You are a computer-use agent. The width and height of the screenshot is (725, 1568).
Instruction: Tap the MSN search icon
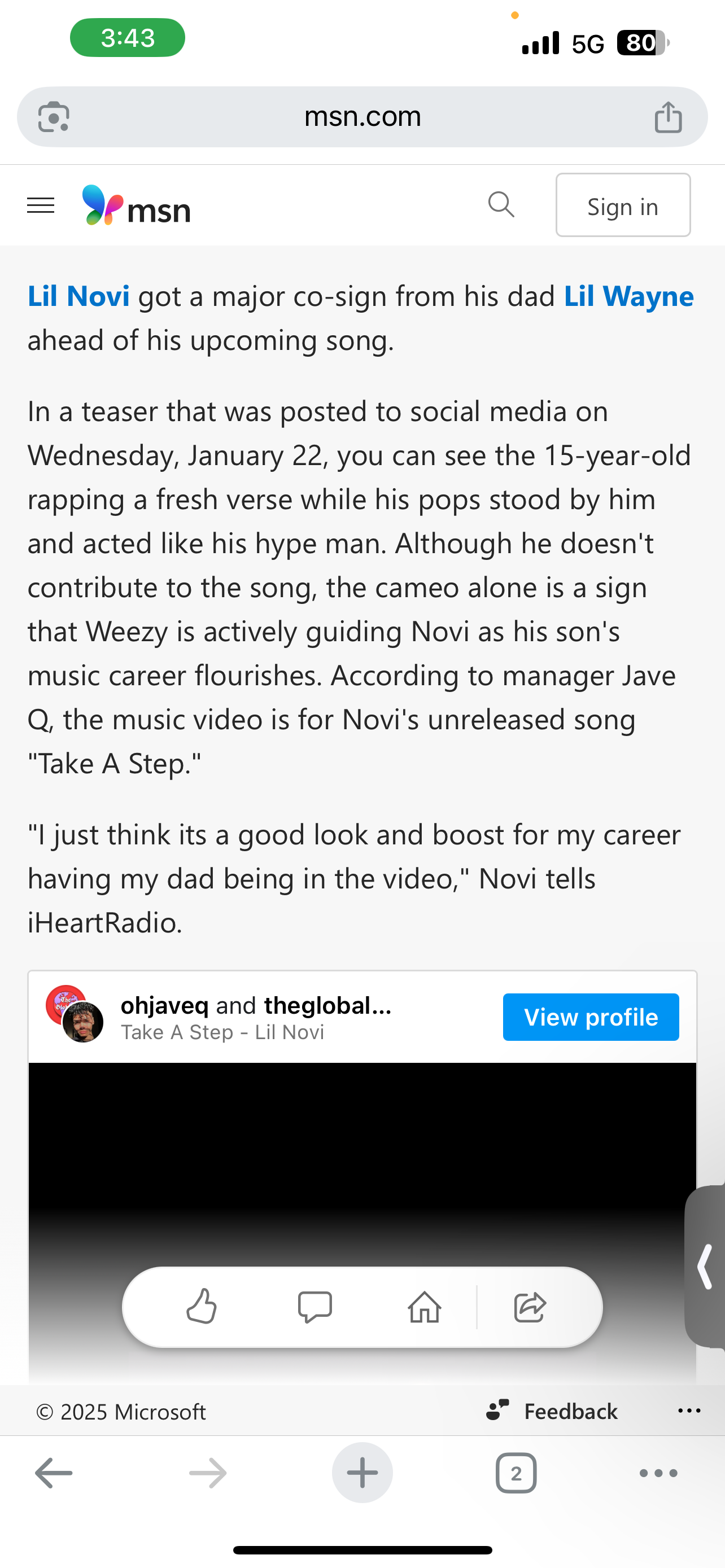pyautogui.click(x=501, y=204)
